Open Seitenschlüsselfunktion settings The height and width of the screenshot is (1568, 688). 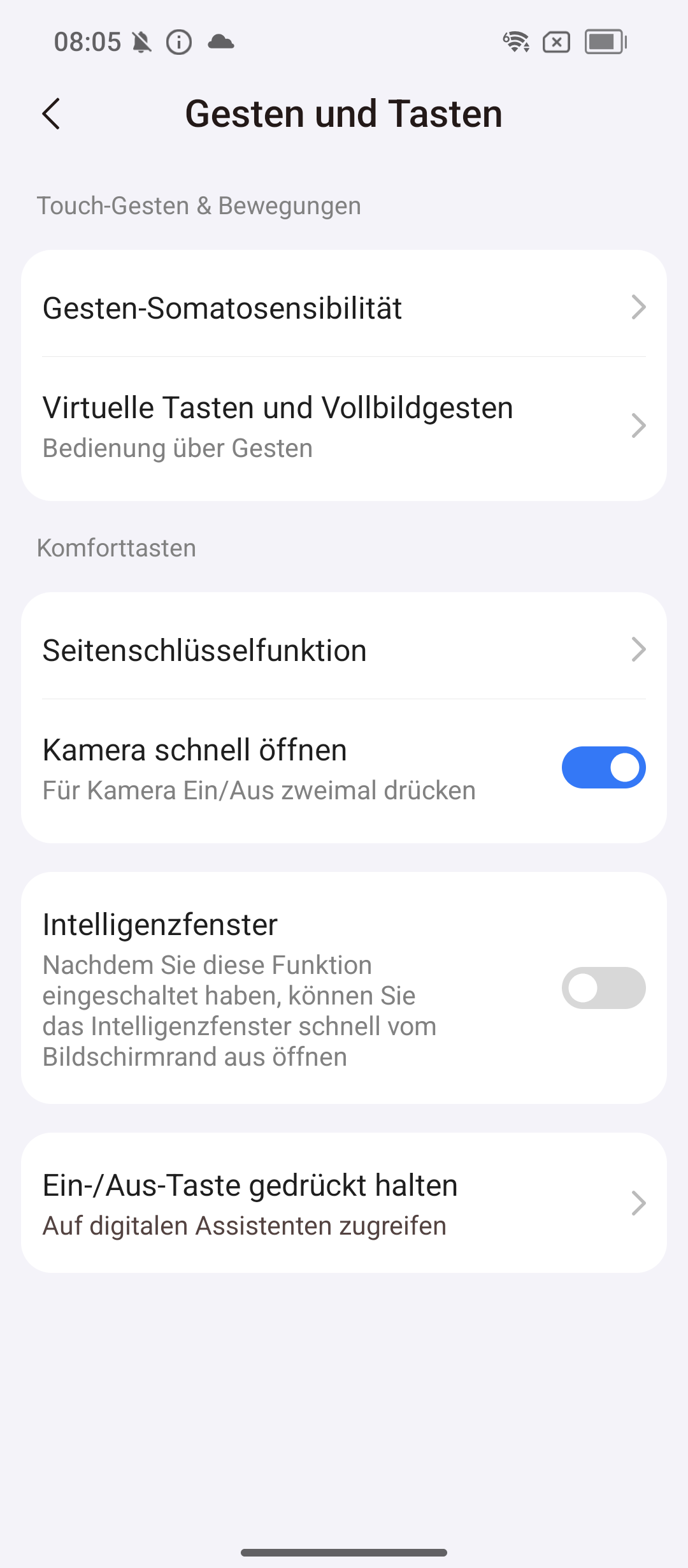pos(344,650)
